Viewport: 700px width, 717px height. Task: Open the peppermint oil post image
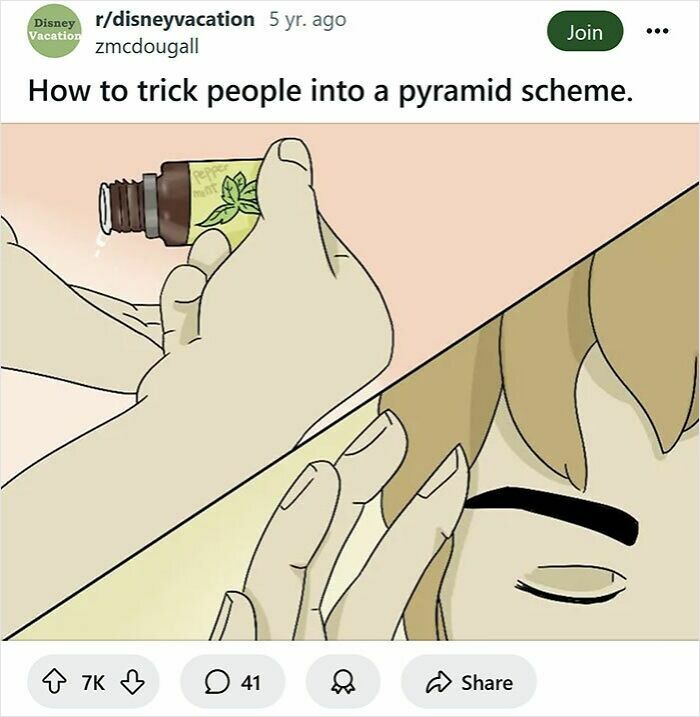coord(350,382)
